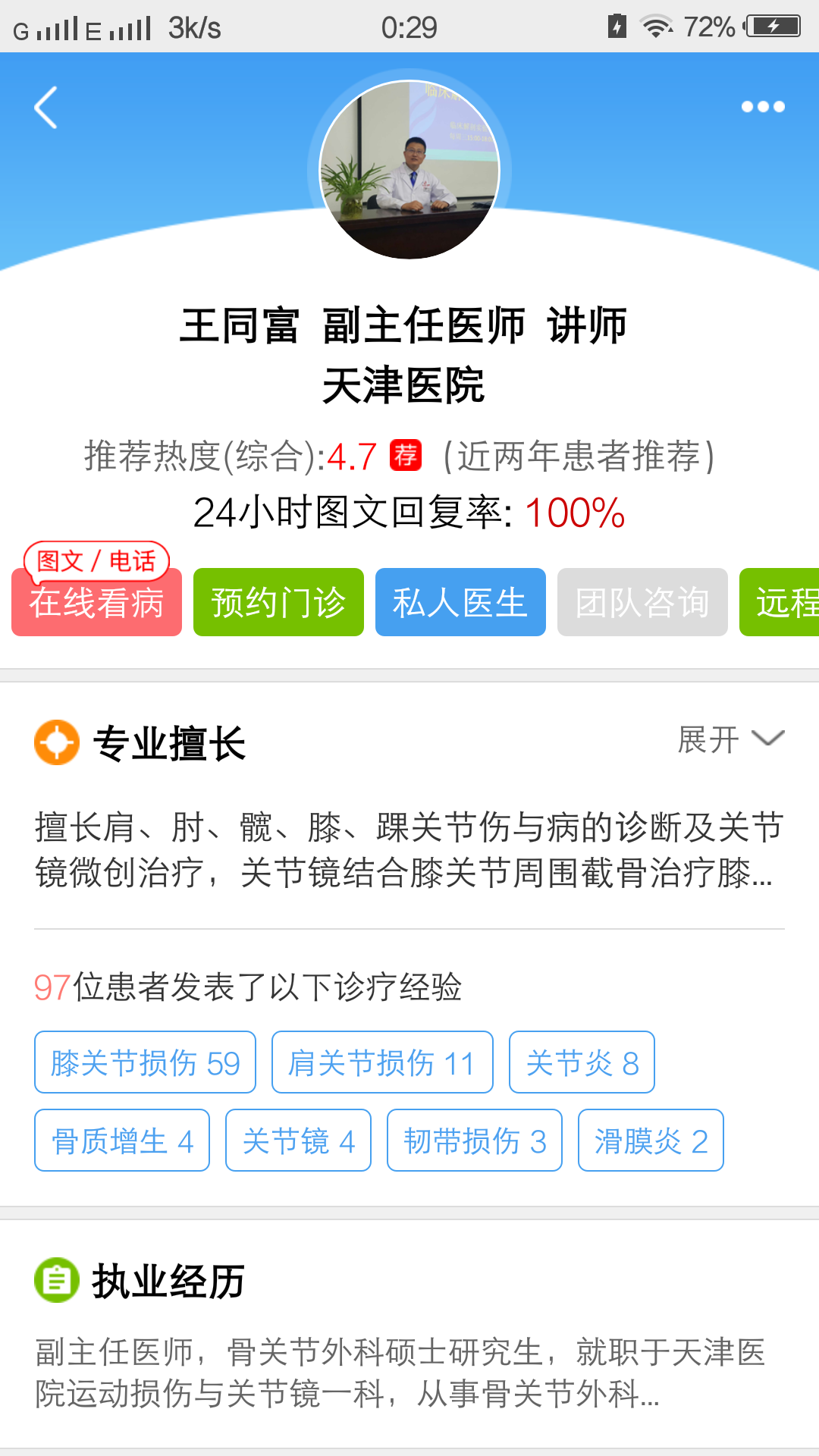Viewport: 819px width, 1456px height.
Task: Tap the 团队咨询 button
Action: pyautogui.click(x=642, y=601)
